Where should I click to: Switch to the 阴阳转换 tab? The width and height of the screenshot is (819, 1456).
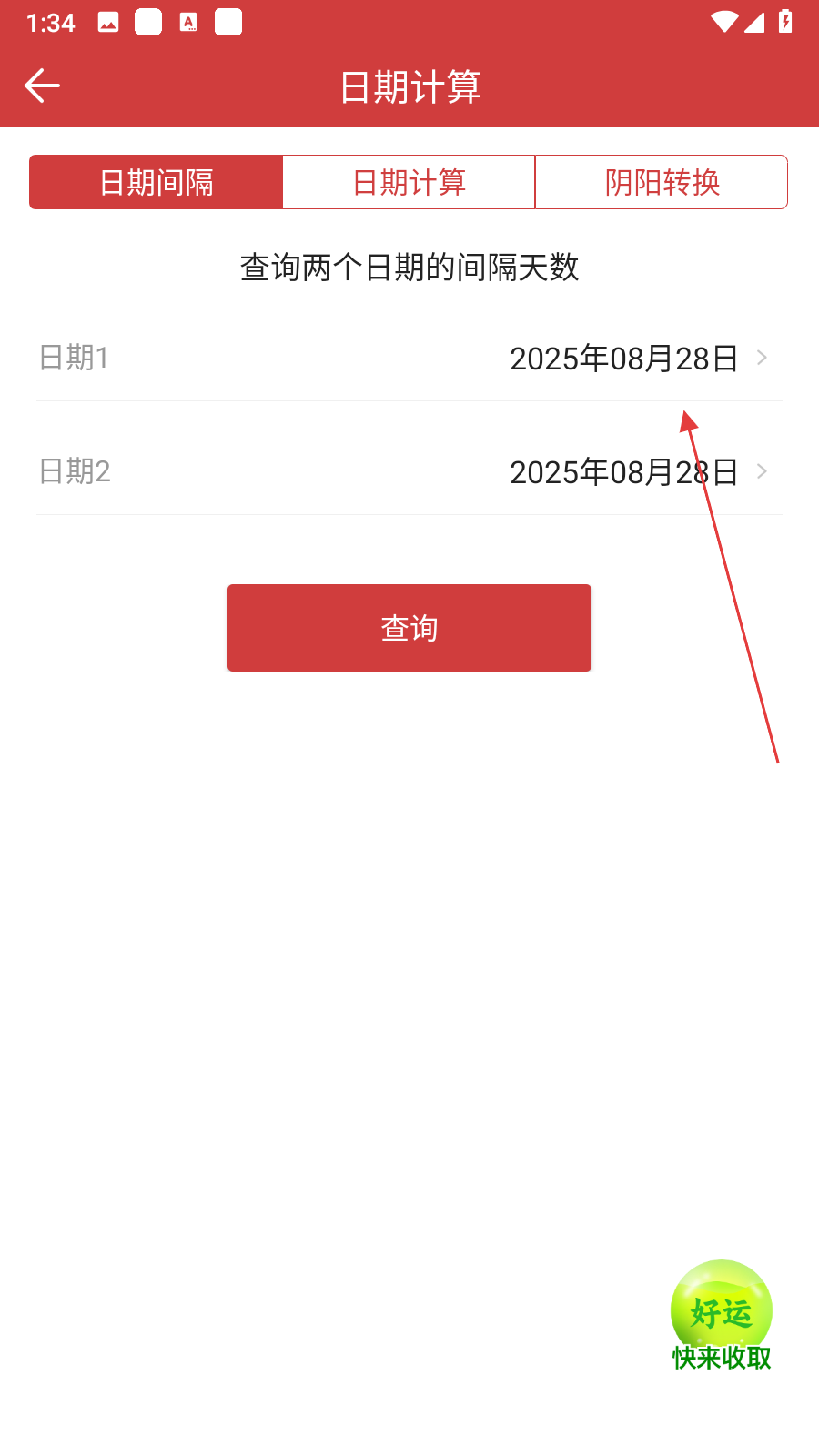pos(662,182)
